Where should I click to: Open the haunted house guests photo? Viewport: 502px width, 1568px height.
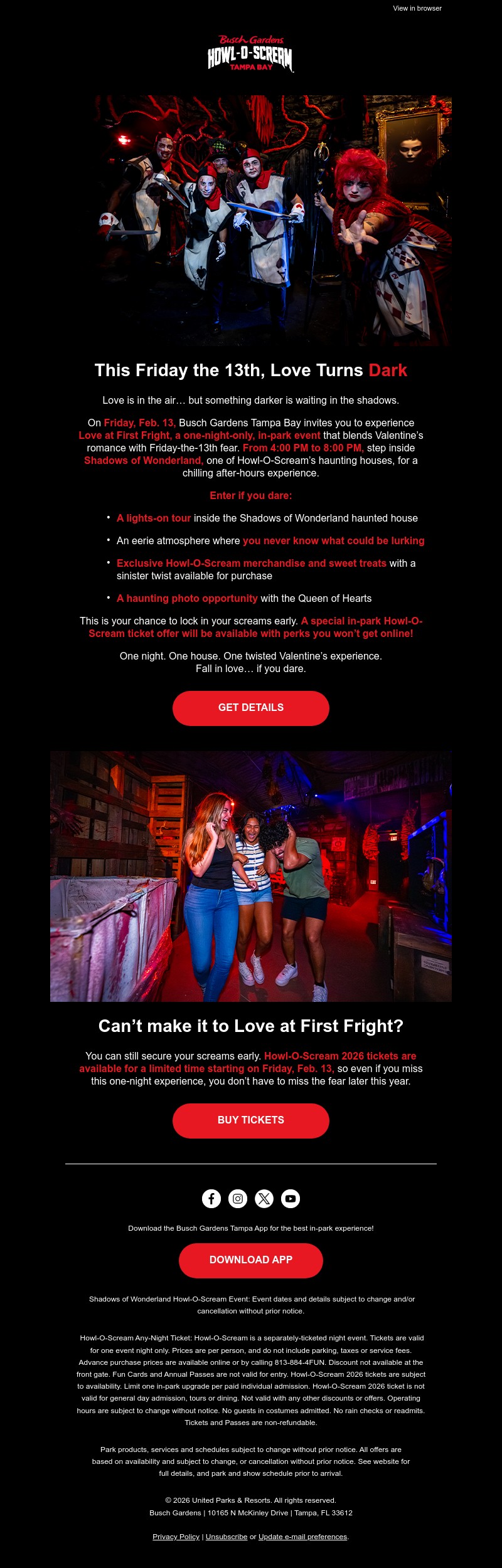251,876
